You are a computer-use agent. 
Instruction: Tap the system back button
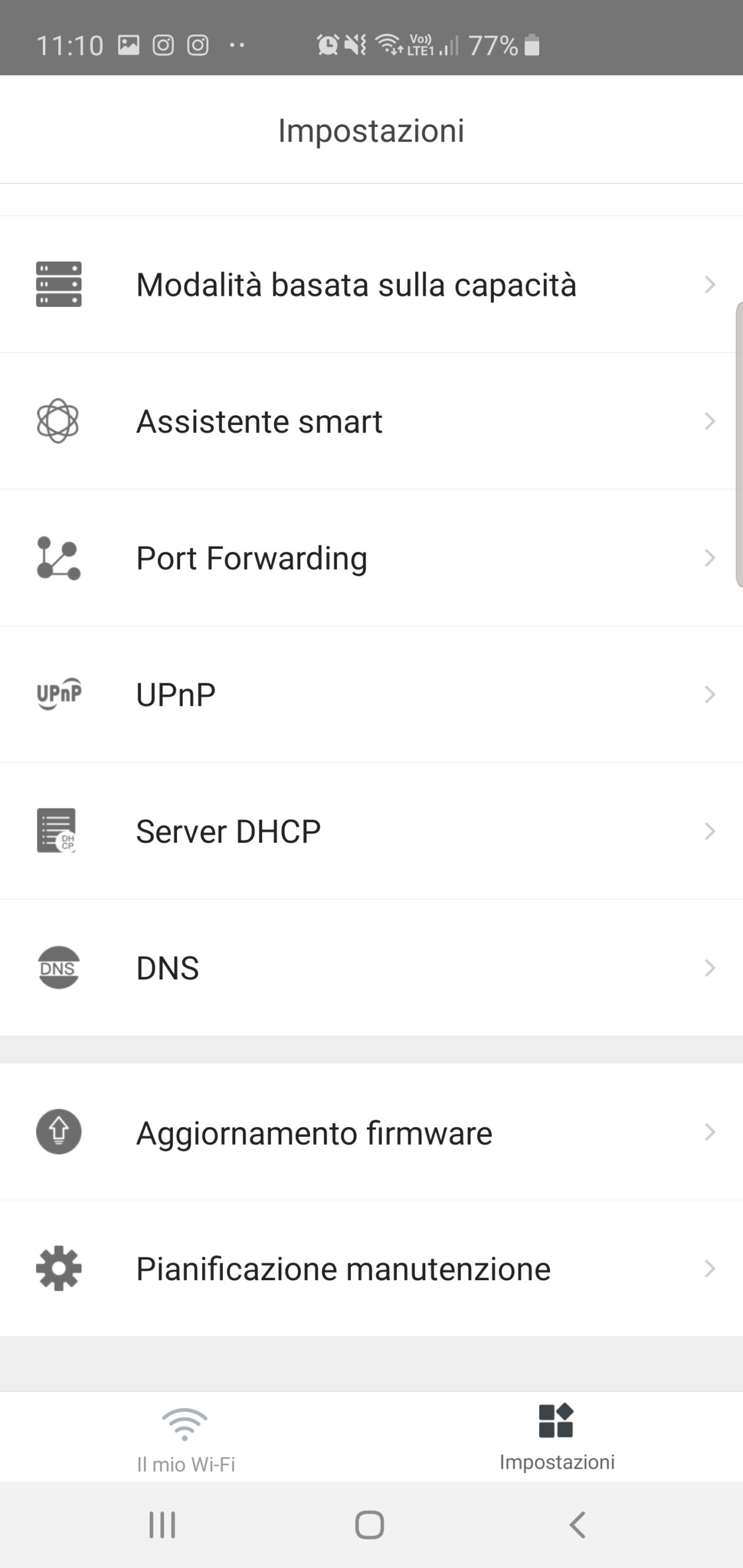coord(577,1525)
